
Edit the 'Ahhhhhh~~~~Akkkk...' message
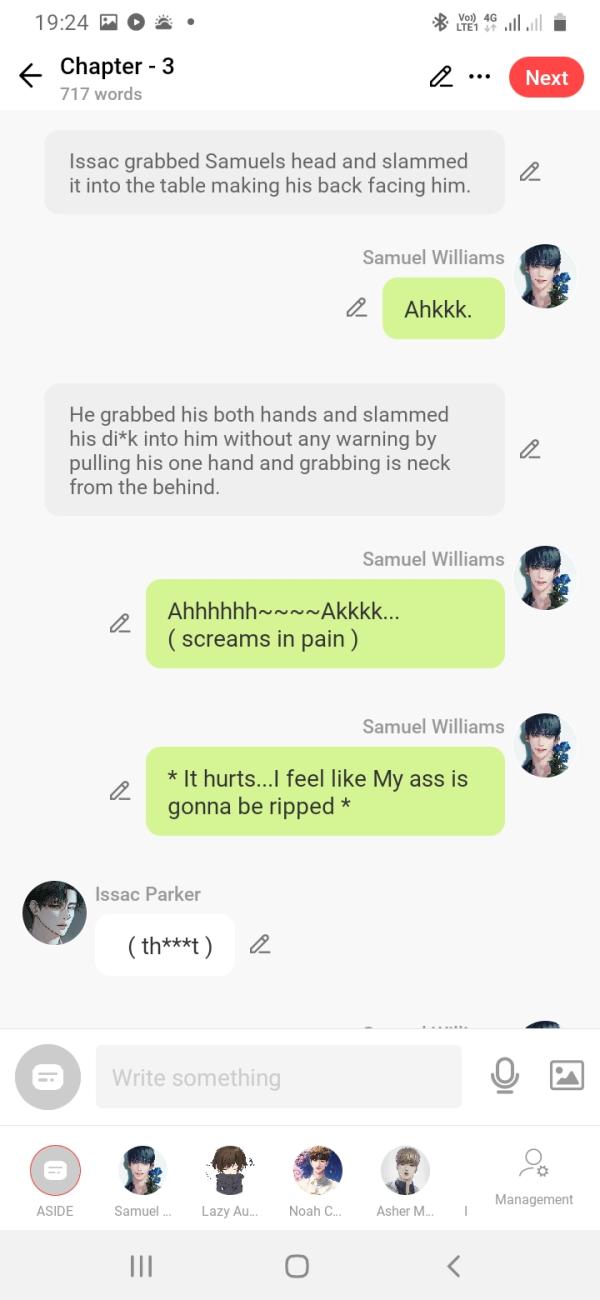click(x=120, y=624)
